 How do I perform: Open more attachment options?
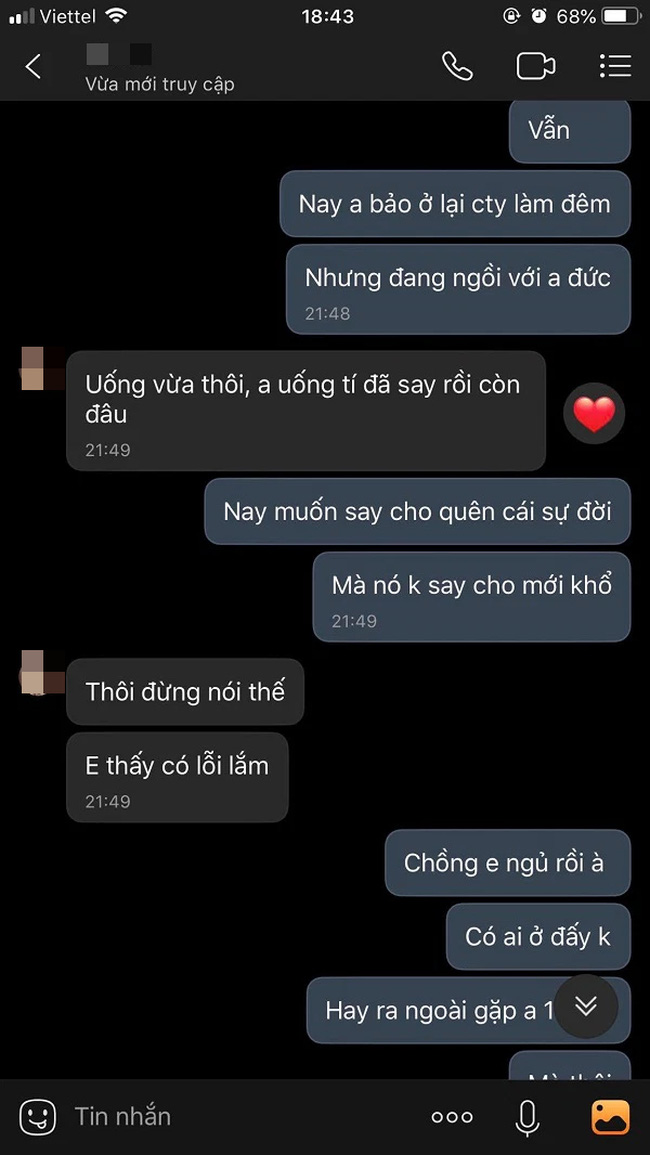[x=452, y=1117]
